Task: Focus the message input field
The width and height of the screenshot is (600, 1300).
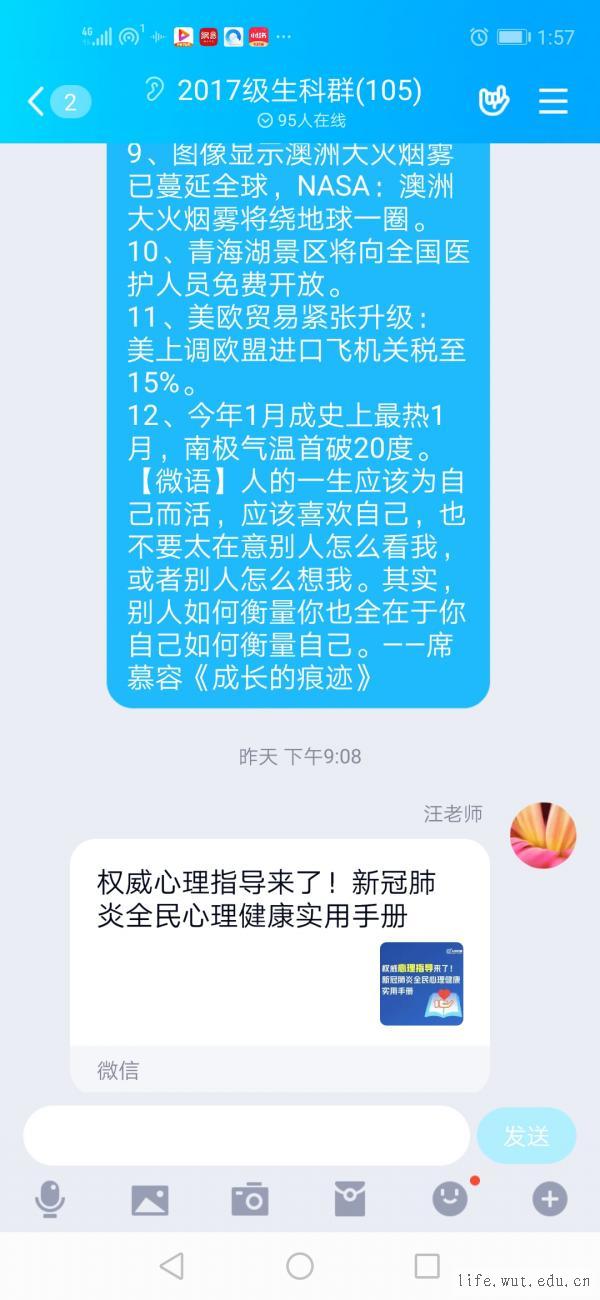Action: click(x=246, y=1136)
